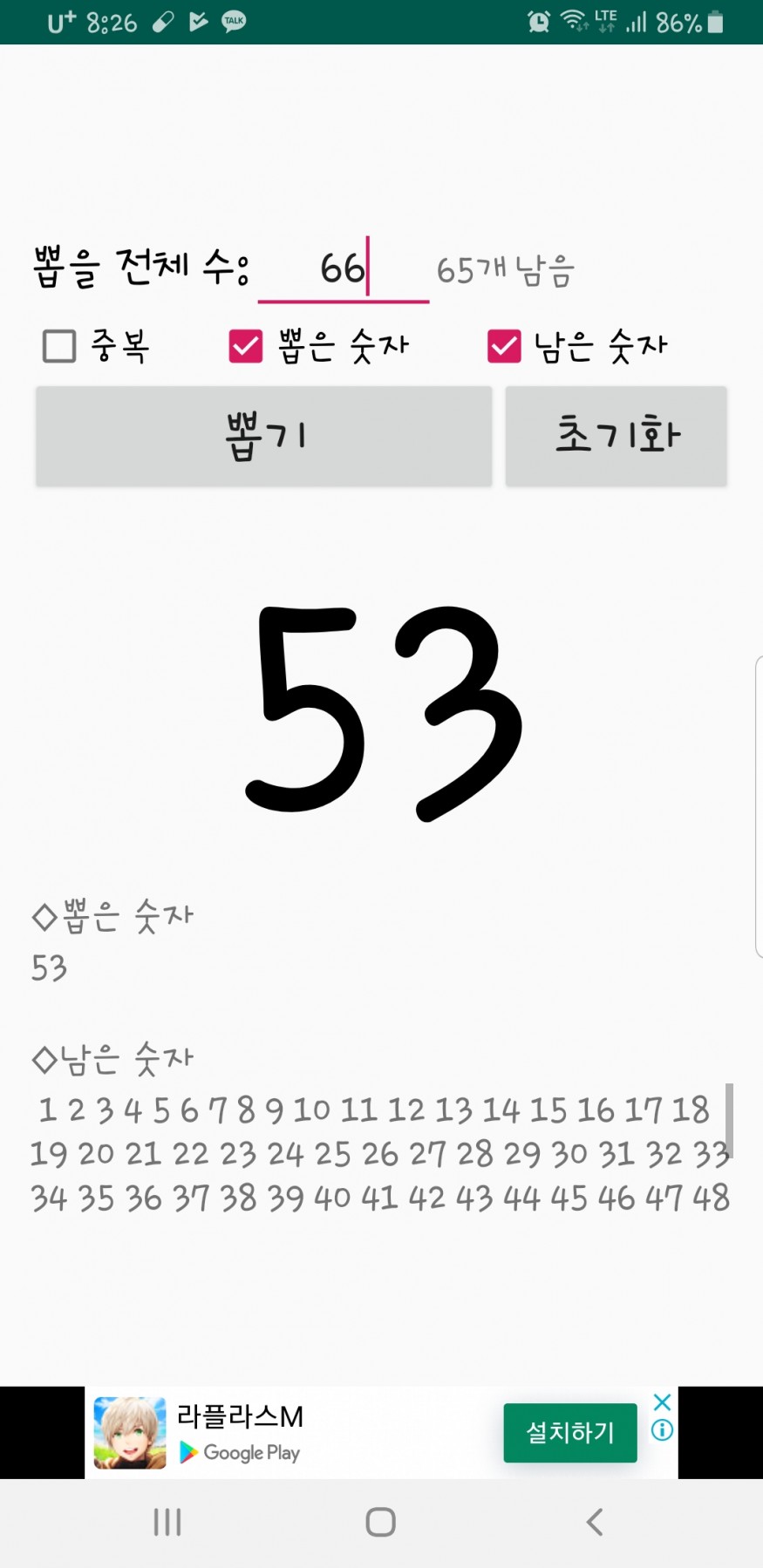The image size is (763, 1568).
Task: Open the ad info icon
Action: (x=663, y=1430)
